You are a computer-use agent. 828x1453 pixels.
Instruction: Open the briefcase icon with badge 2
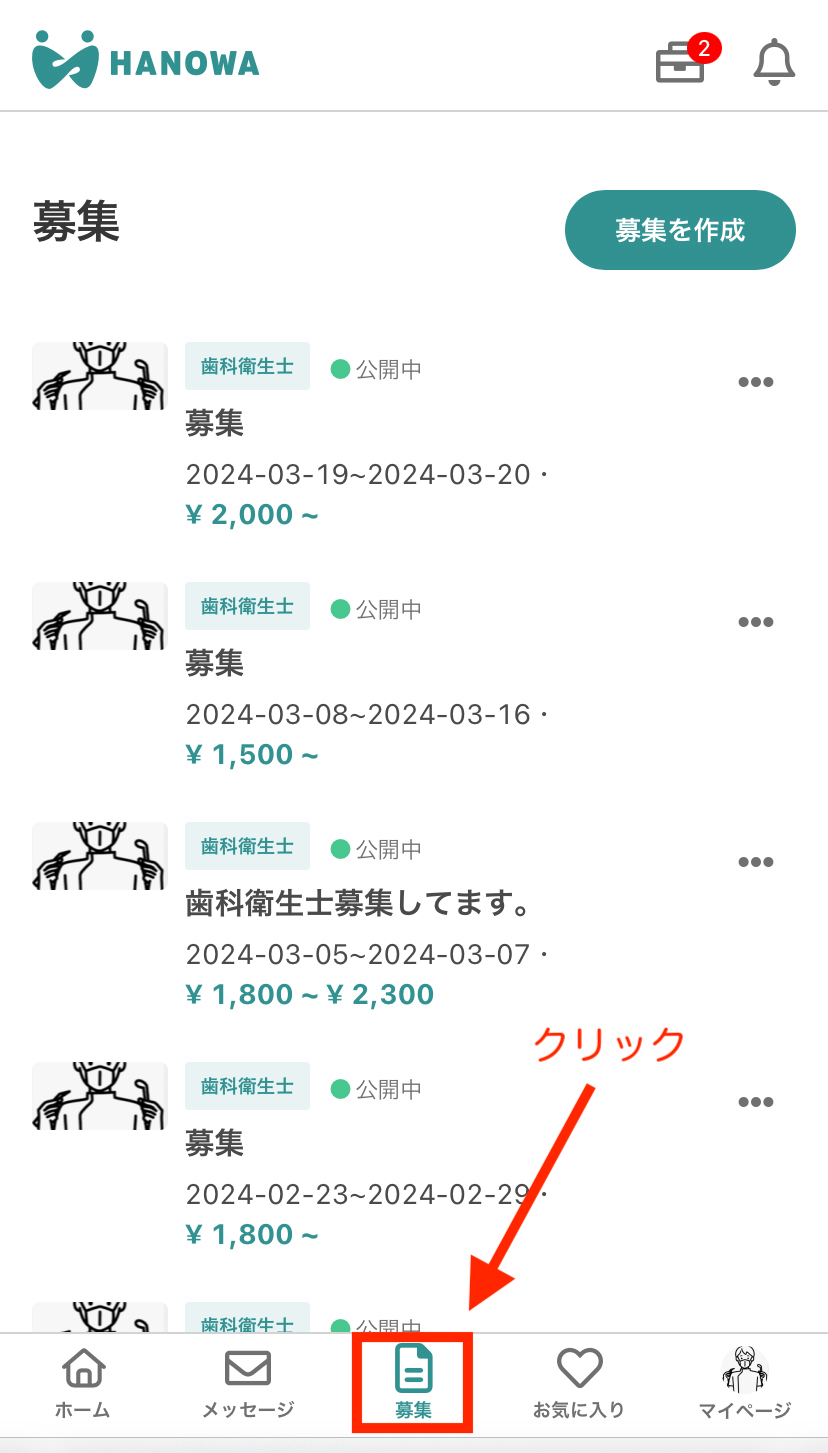[681, 64]
